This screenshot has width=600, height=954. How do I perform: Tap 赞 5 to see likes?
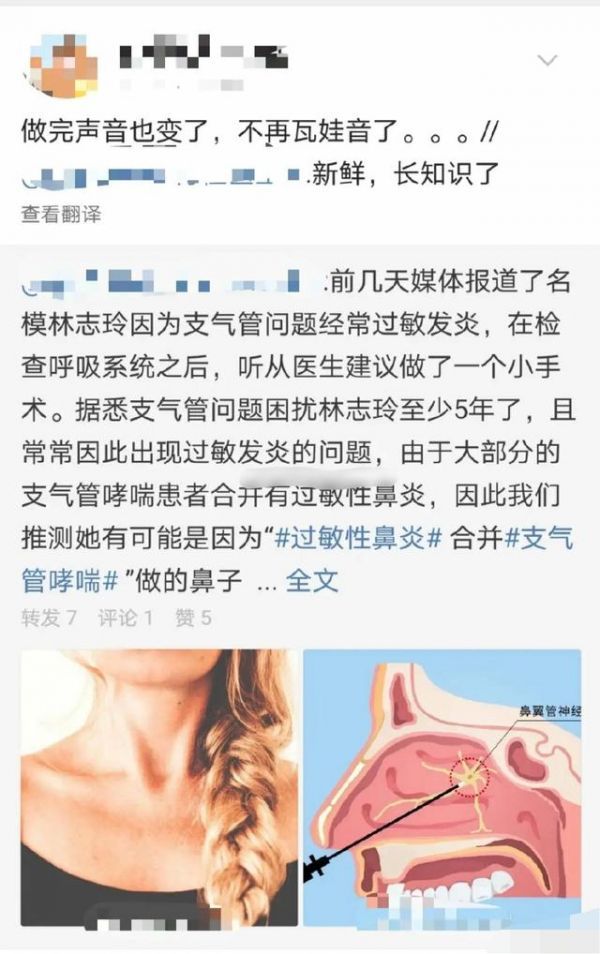pos(193,619)
